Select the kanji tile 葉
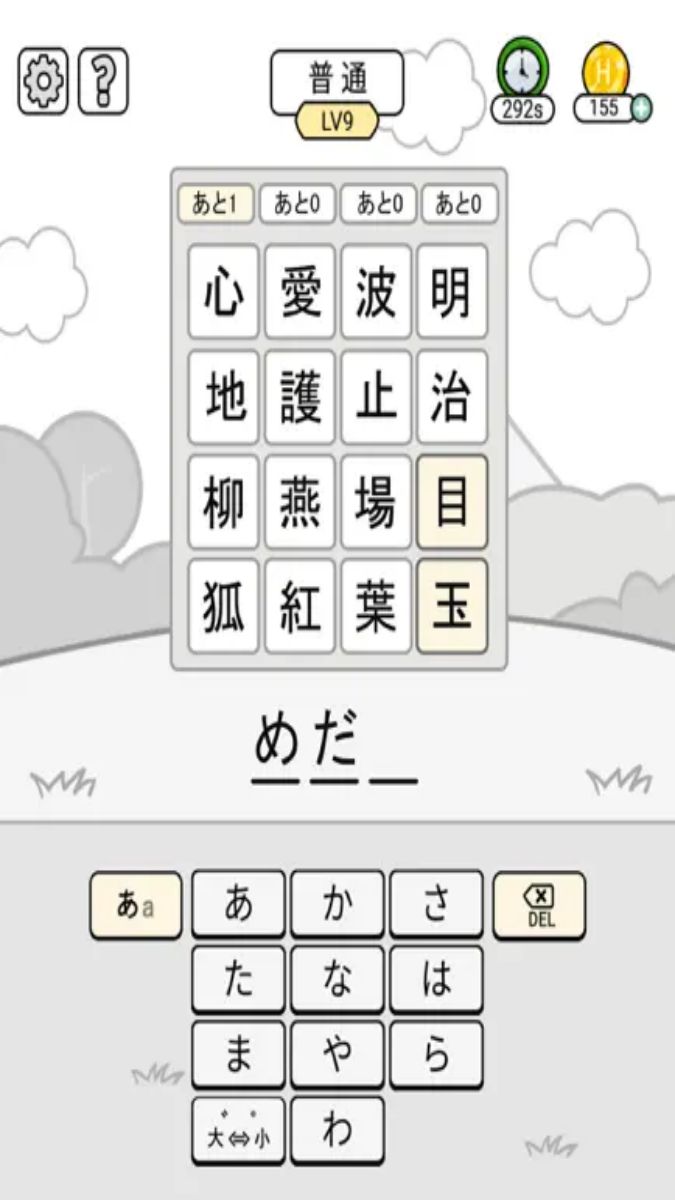This screenshot has height=1200, width=675. point(376,607)
